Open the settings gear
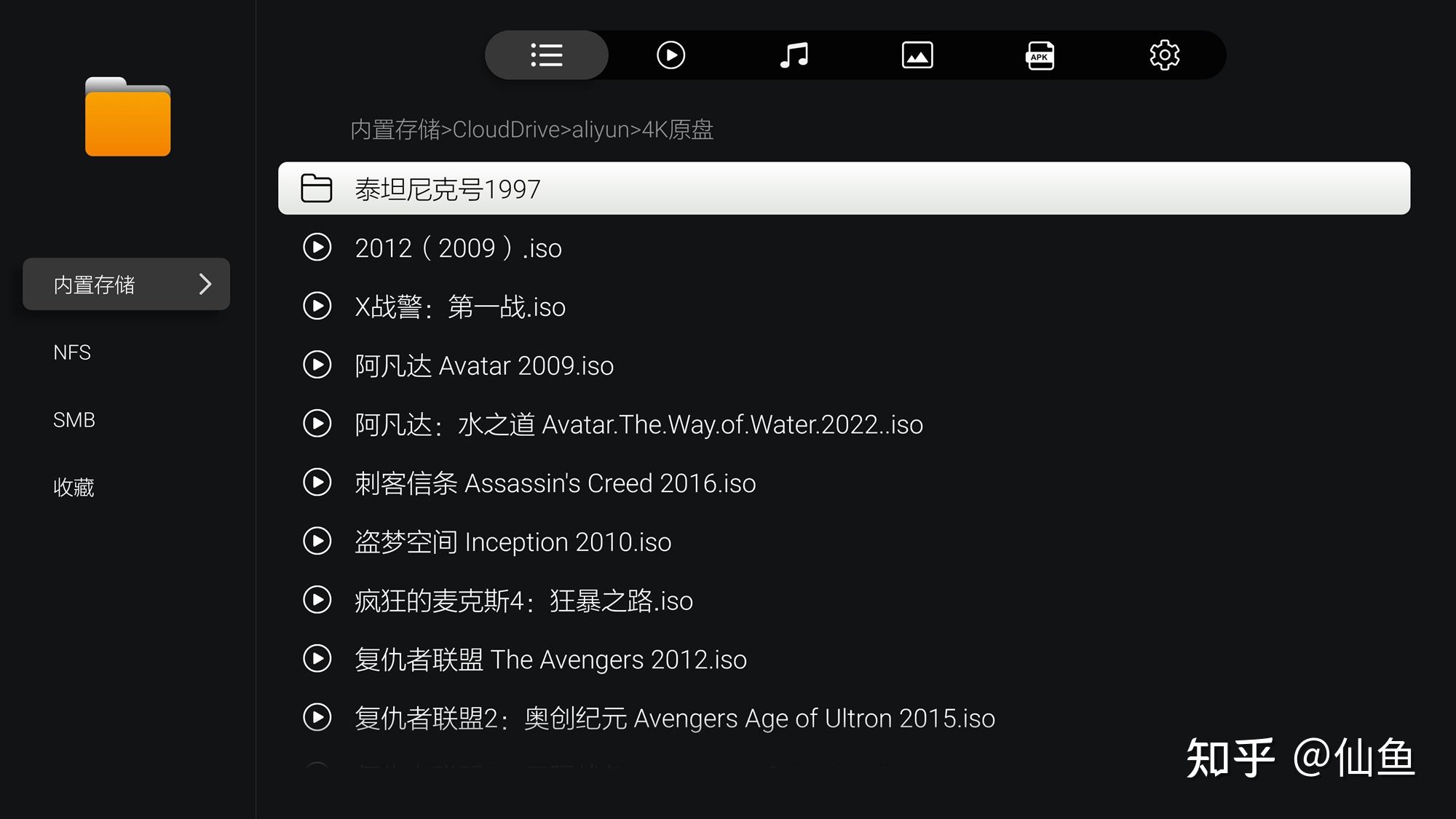1456x819 pixels. (1164, 55)
